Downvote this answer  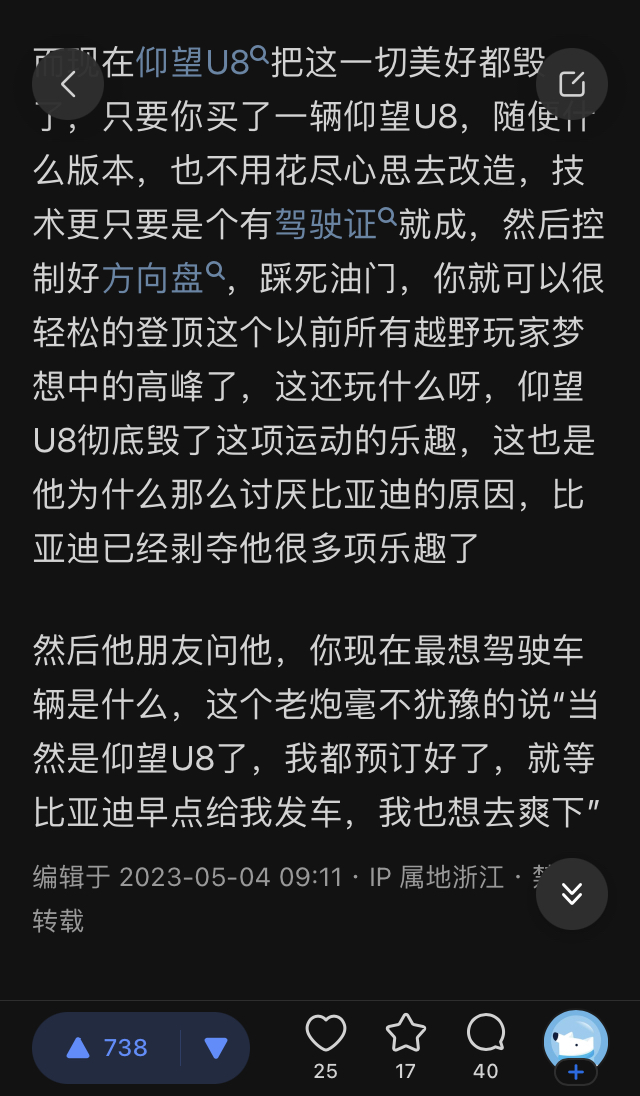216,1047
